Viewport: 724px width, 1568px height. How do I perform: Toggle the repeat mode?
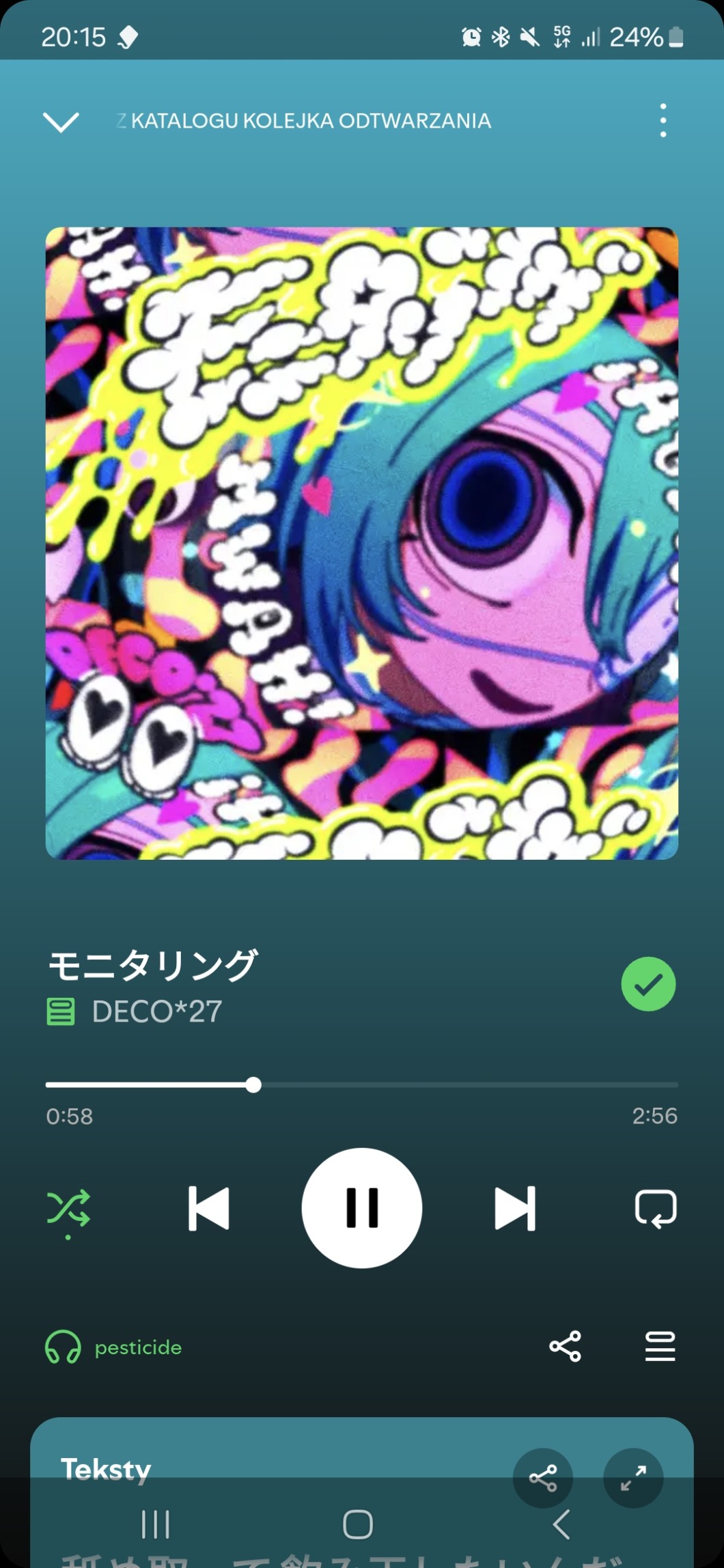(x=655, y=1209)
